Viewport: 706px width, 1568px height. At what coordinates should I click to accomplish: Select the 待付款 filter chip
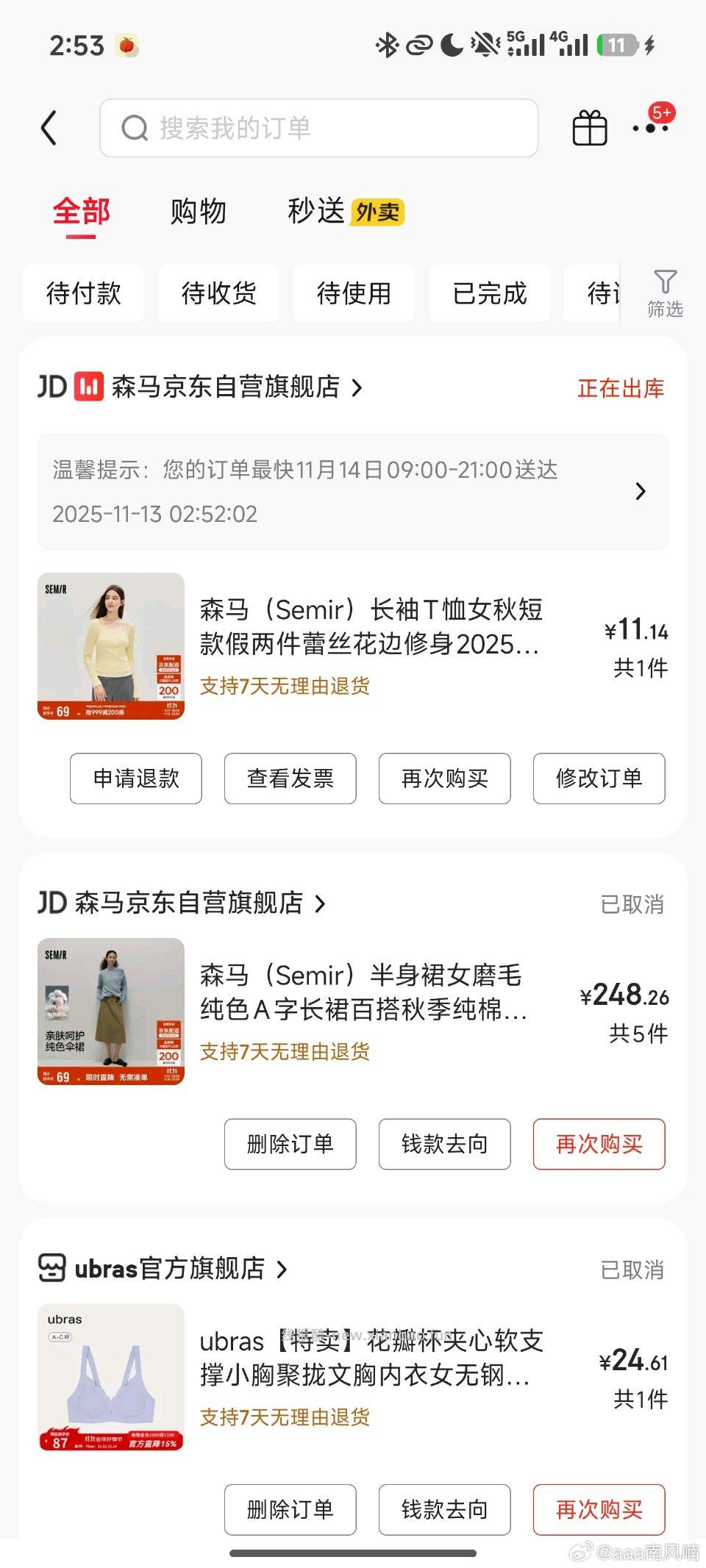click(83, 293)
